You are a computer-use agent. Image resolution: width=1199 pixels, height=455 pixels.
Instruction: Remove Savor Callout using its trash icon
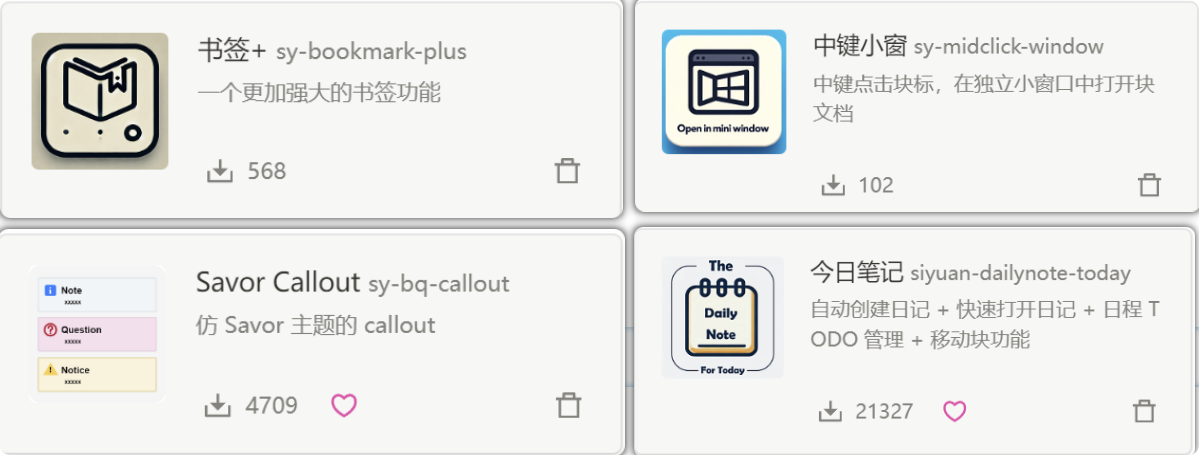pos(568,405)
